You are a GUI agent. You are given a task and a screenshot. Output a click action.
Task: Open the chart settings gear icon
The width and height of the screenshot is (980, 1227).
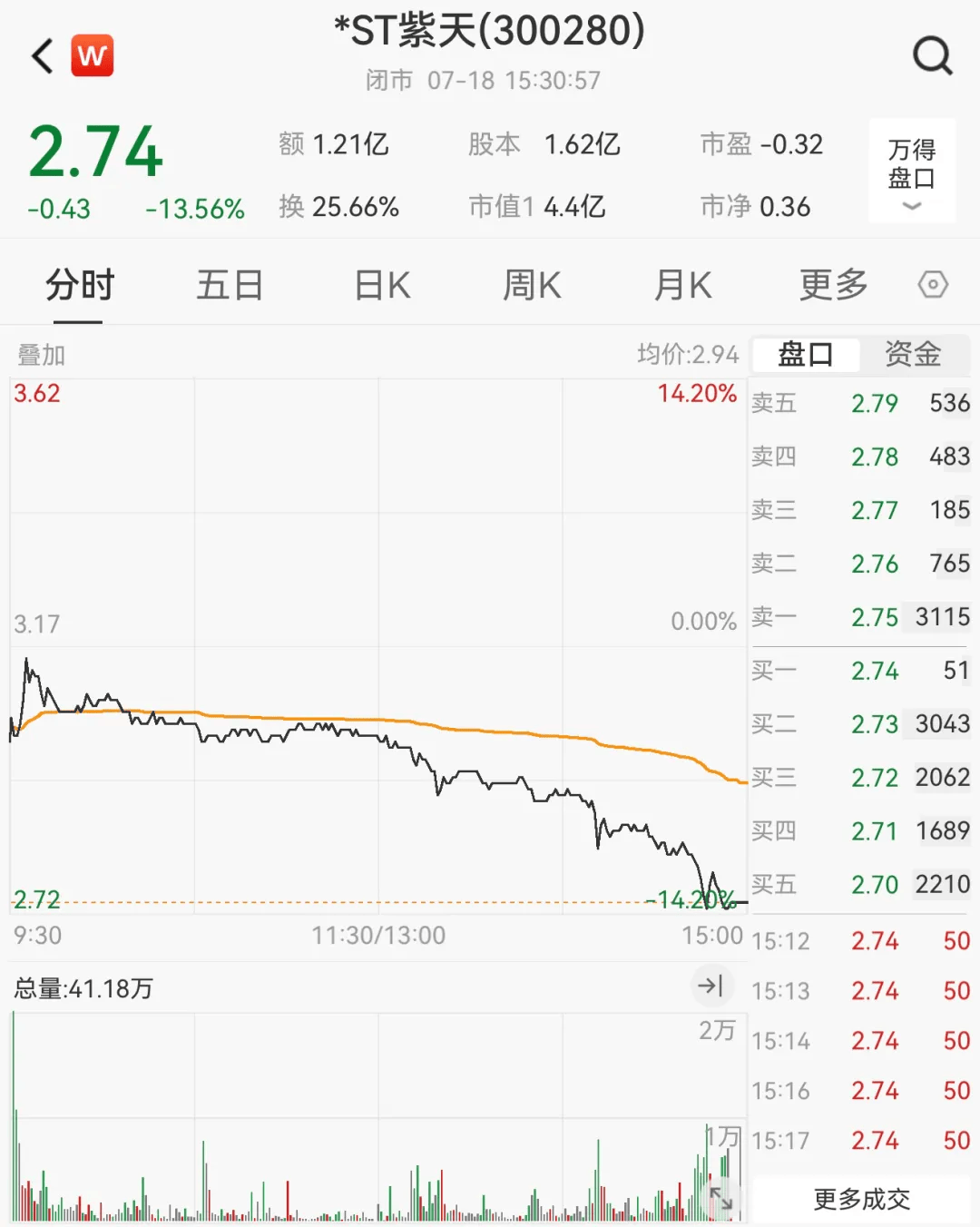coord(933,284)
